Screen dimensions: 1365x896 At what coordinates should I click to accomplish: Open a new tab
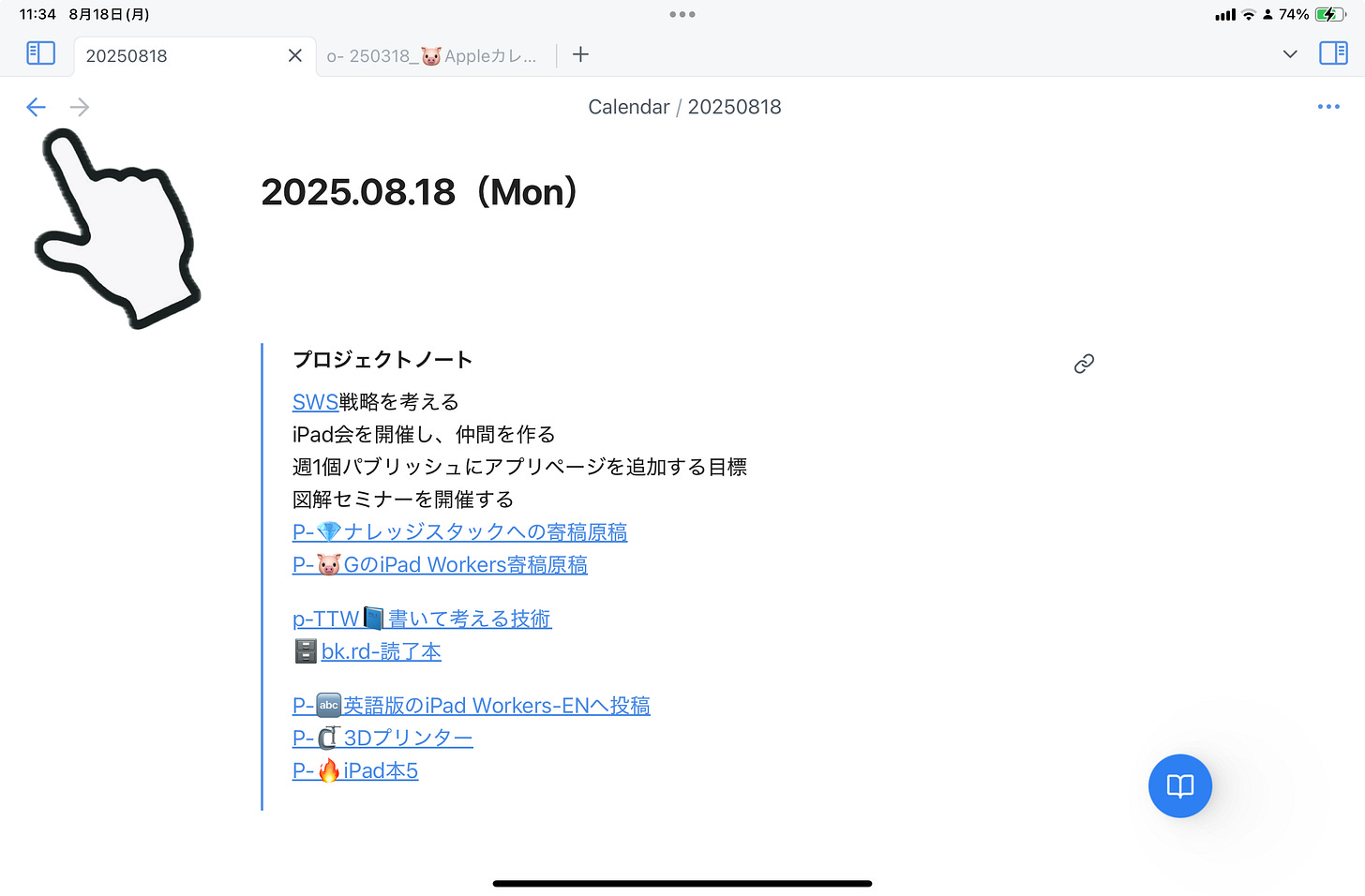pyautogui.click(x=580, y=54)
